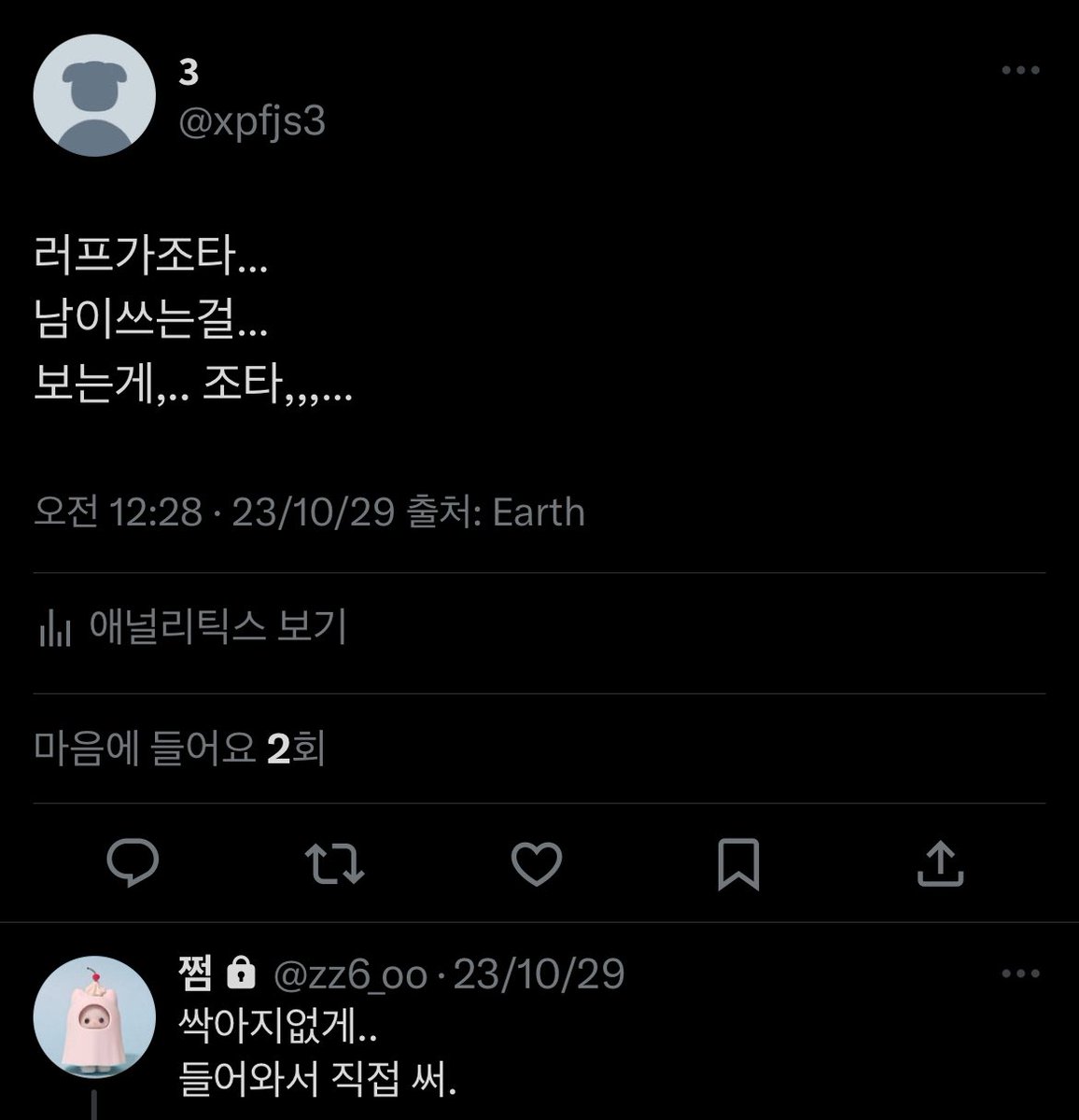Share the tweet with the upload icon
1079x1120 pixels.
tap(940, 863)
